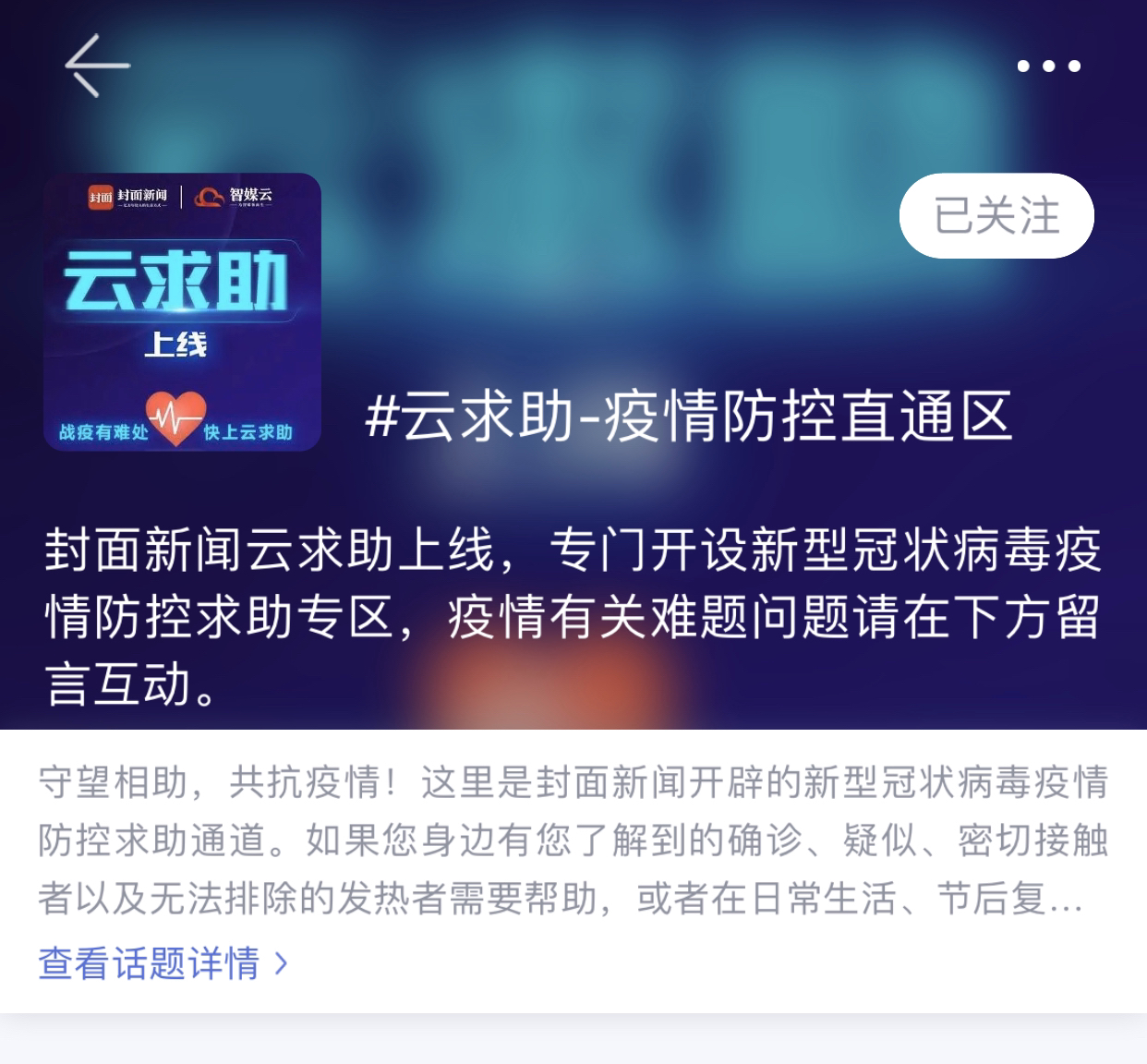Open 查看话题详情 topic details link

click(163, 963)
